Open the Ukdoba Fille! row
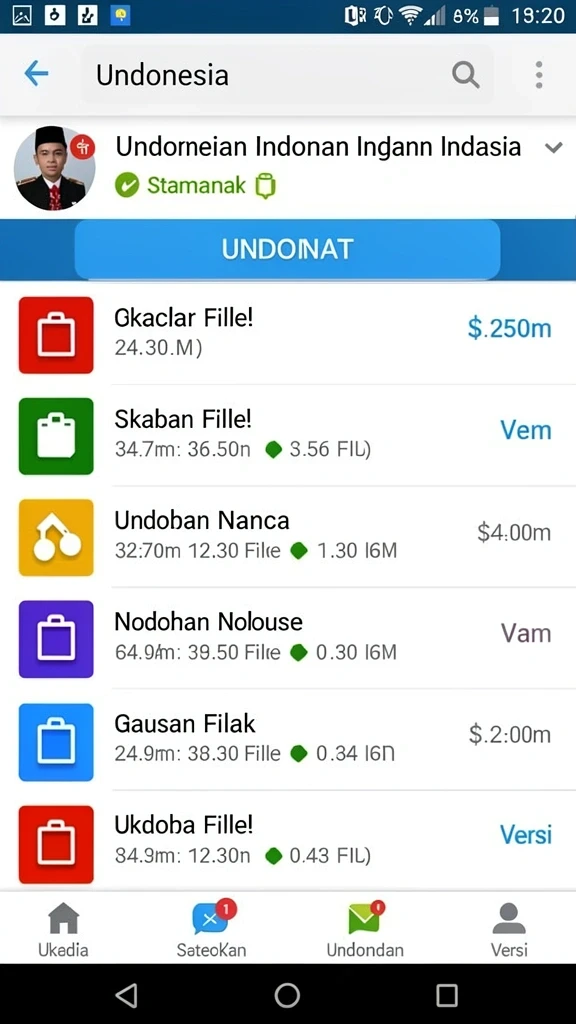576x1024 pixels. click(288, 840)
